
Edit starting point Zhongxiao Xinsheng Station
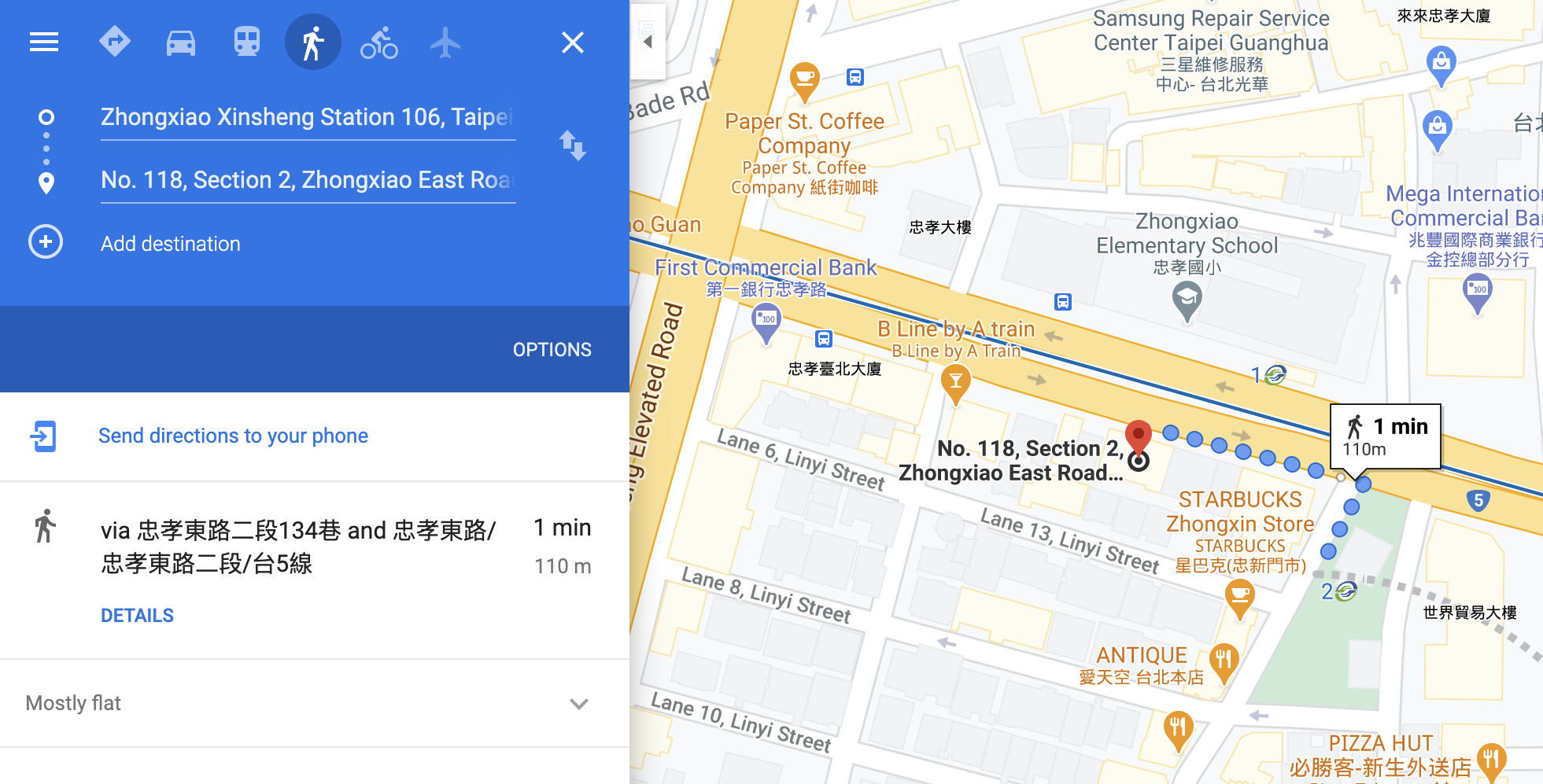(308, 117)
